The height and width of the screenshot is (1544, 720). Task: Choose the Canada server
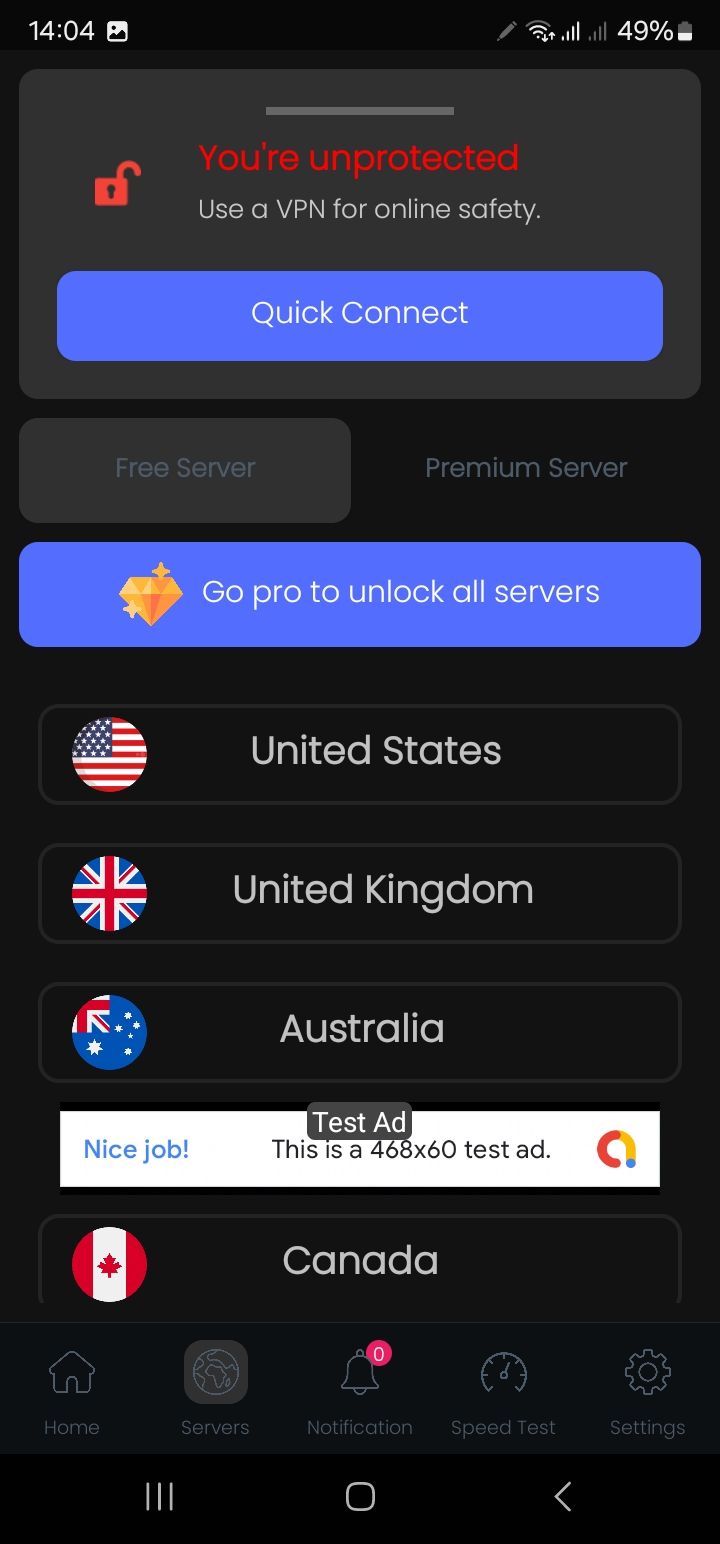point(360,1260)
